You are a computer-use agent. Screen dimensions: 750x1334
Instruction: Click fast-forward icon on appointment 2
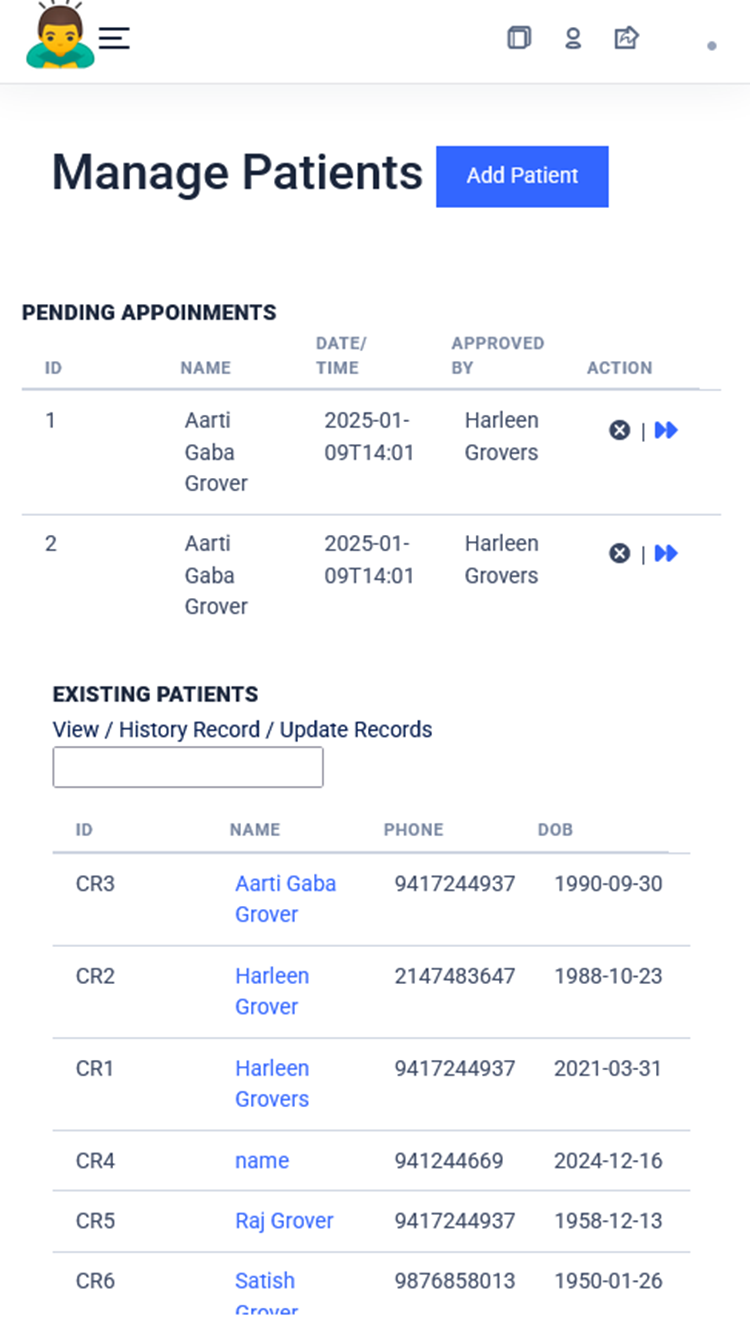(x=666, y=553)
